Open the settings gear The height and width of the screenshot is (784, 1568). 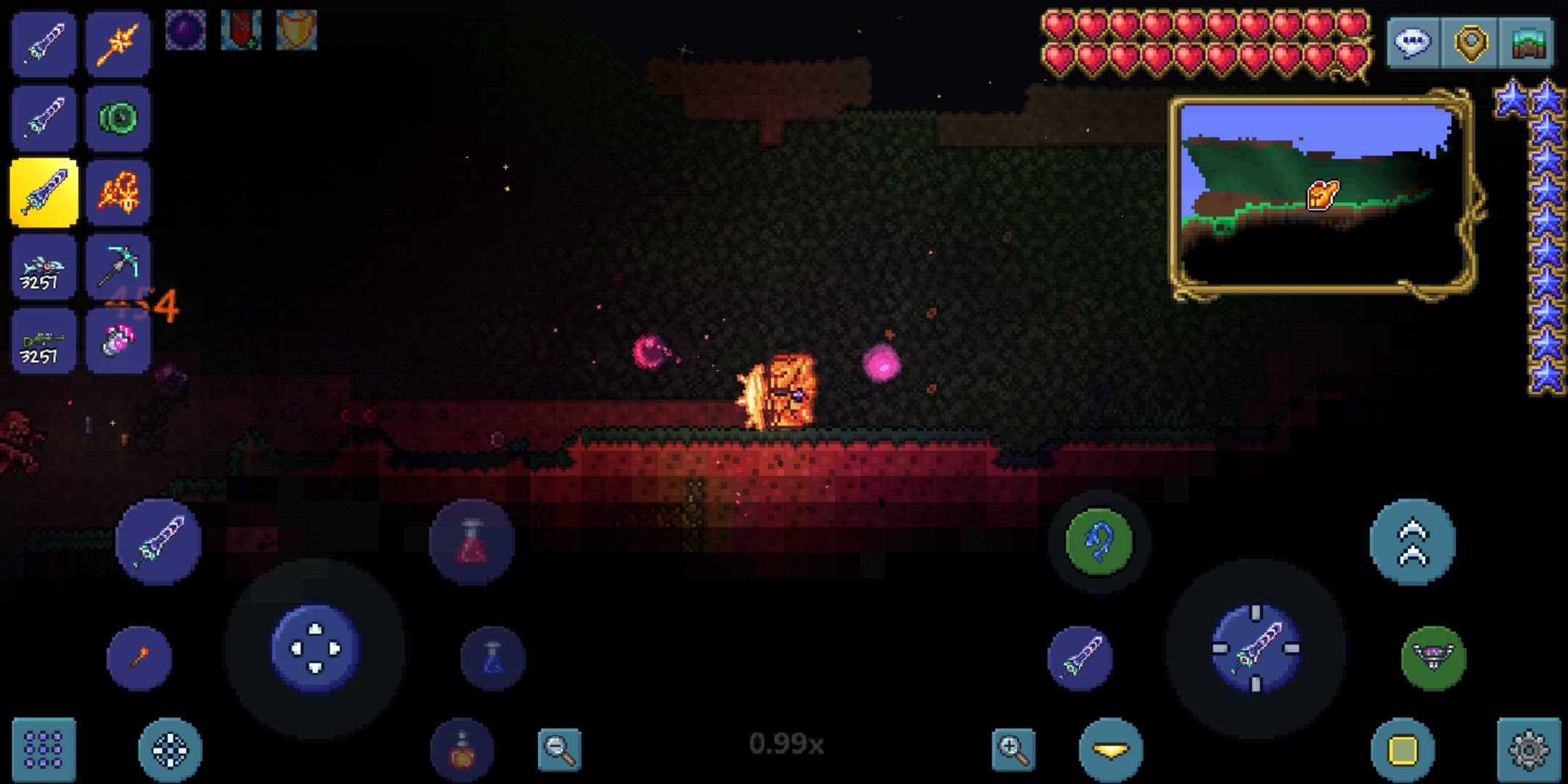[1528, 750]
